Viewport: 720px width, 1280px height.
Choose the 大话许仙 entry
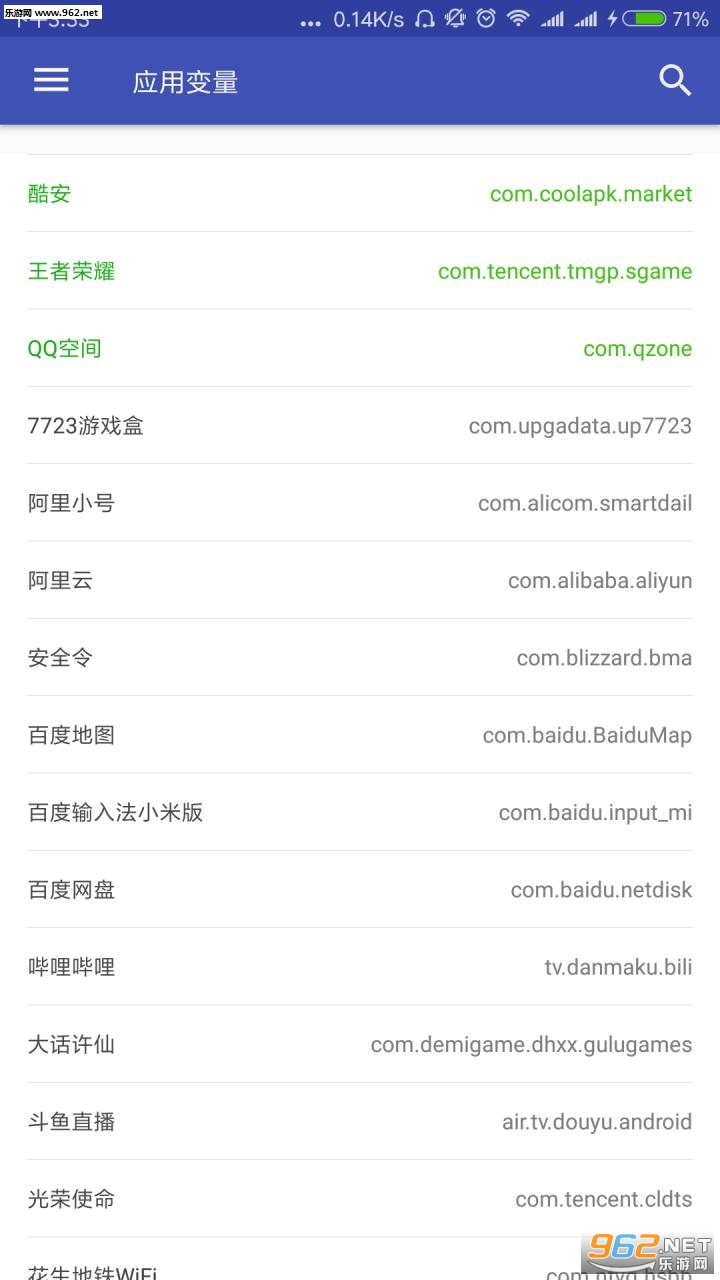pyautogui.click(x=360, y=1044)
